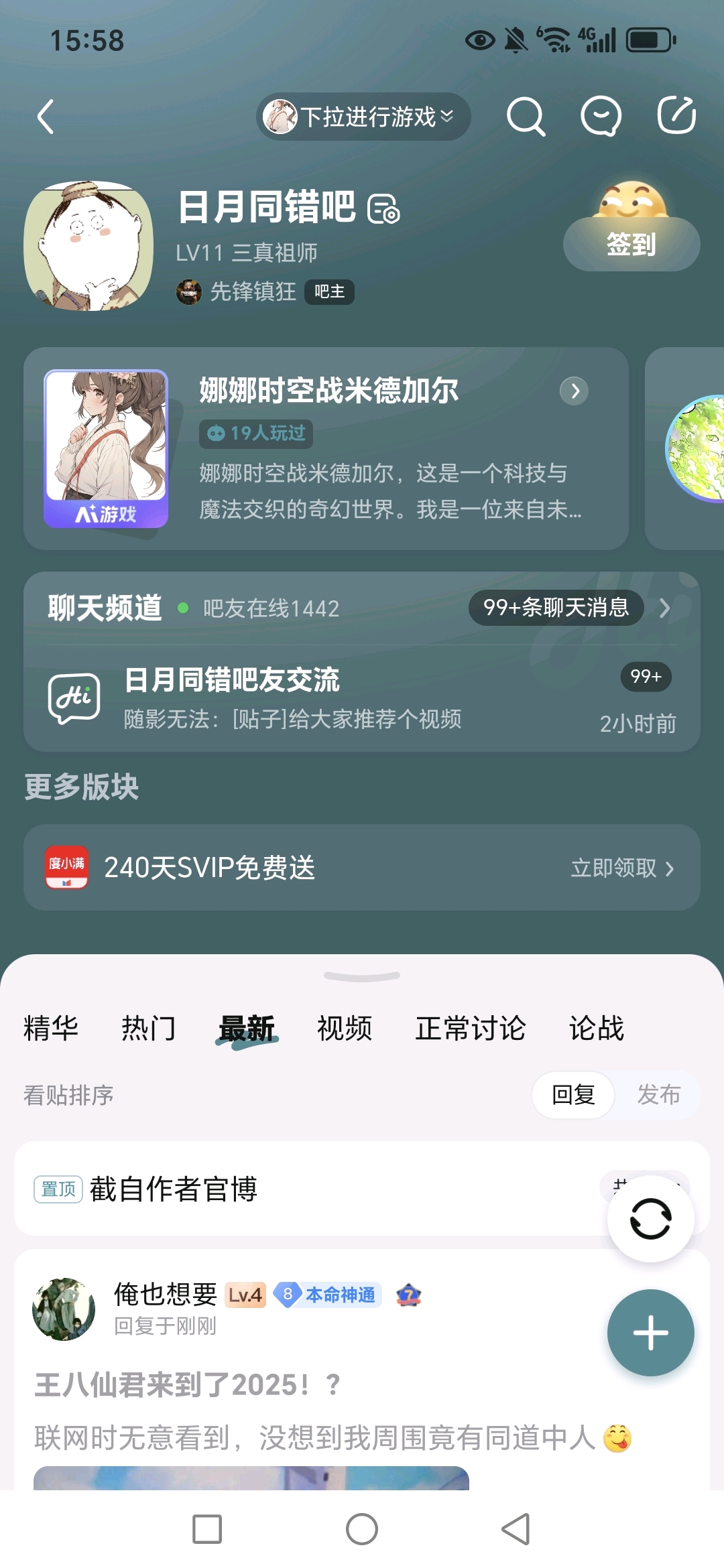Image resolution: width=724 pixels, height=1568 pixels.
Task: Create a new post with the plus button
Action: (650, 1333)
